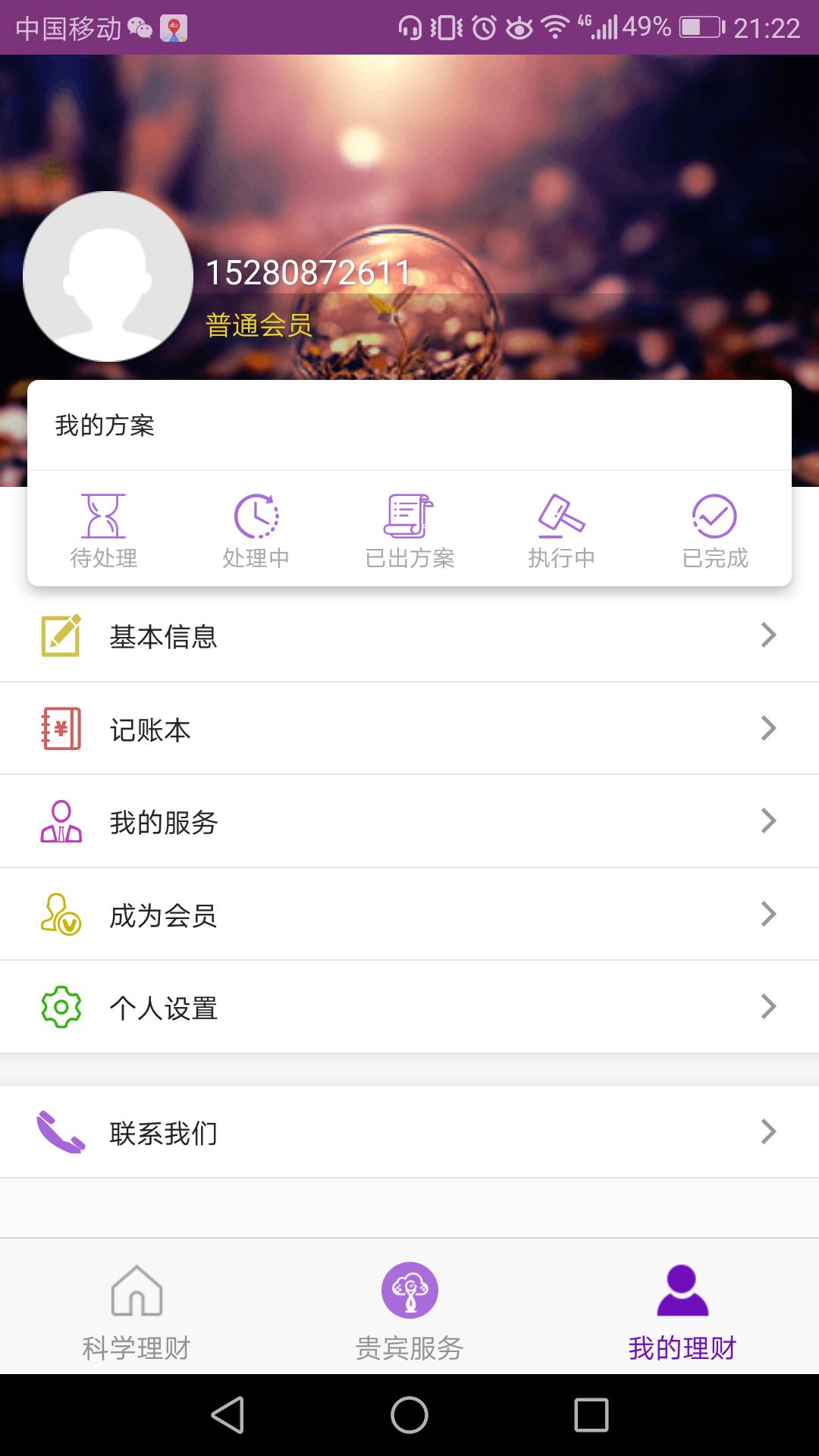Open 基本信息 basic info
Screen dimensions: 819x1456
click(x=409, y=635)
